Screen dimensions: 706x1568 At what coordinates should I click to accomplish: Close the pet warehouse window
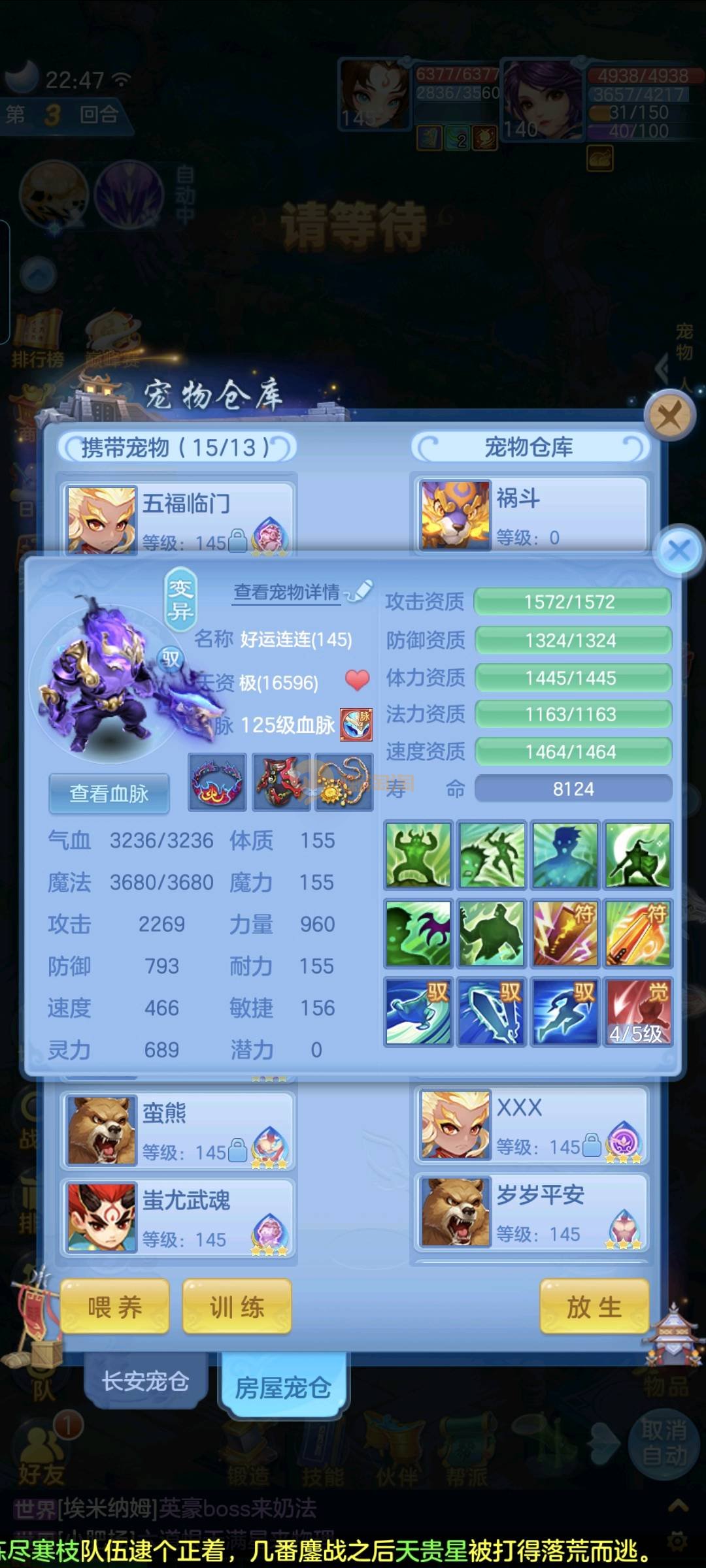pyautogui.click(x=669, y=415)
